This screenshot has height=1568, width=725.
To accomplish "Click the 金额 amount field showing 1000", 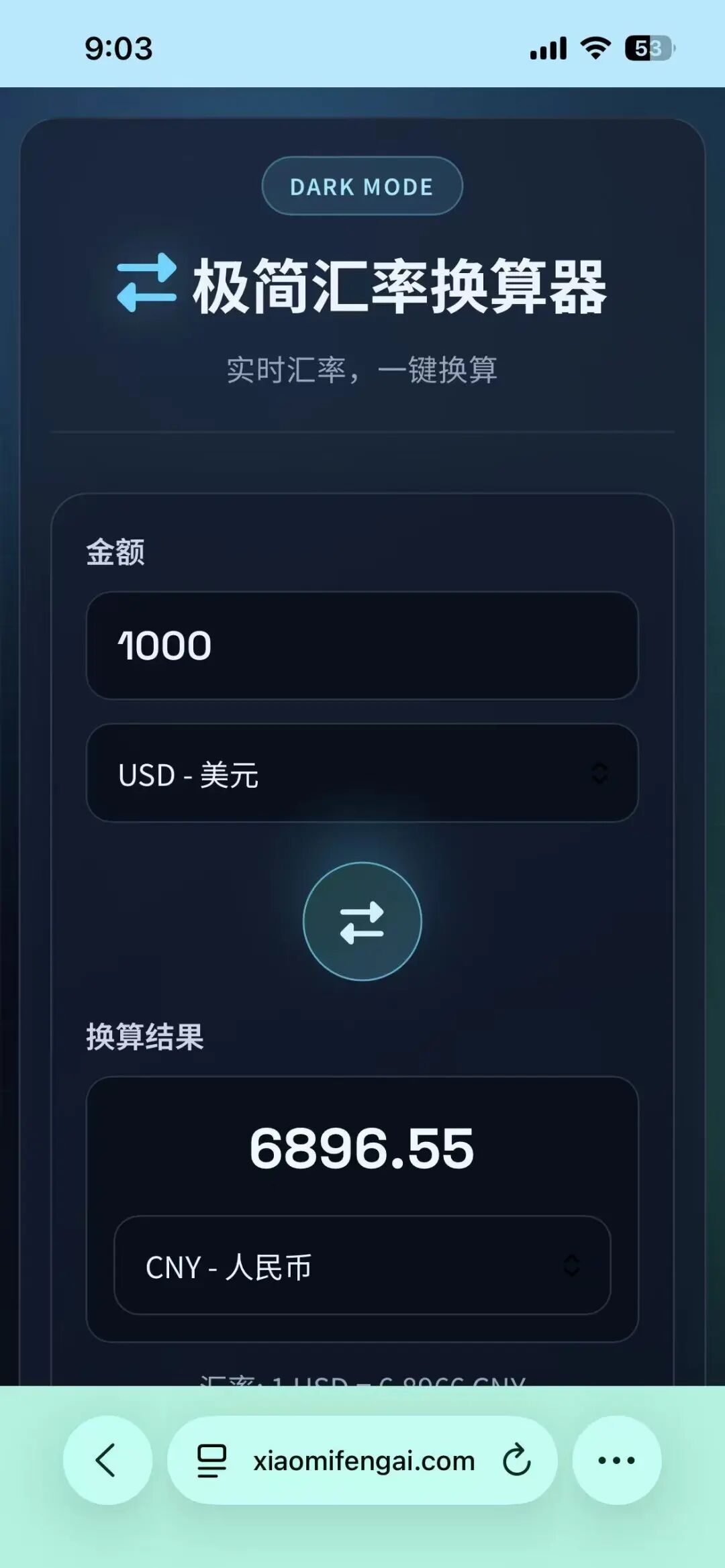I will click(x=362, y=645).
